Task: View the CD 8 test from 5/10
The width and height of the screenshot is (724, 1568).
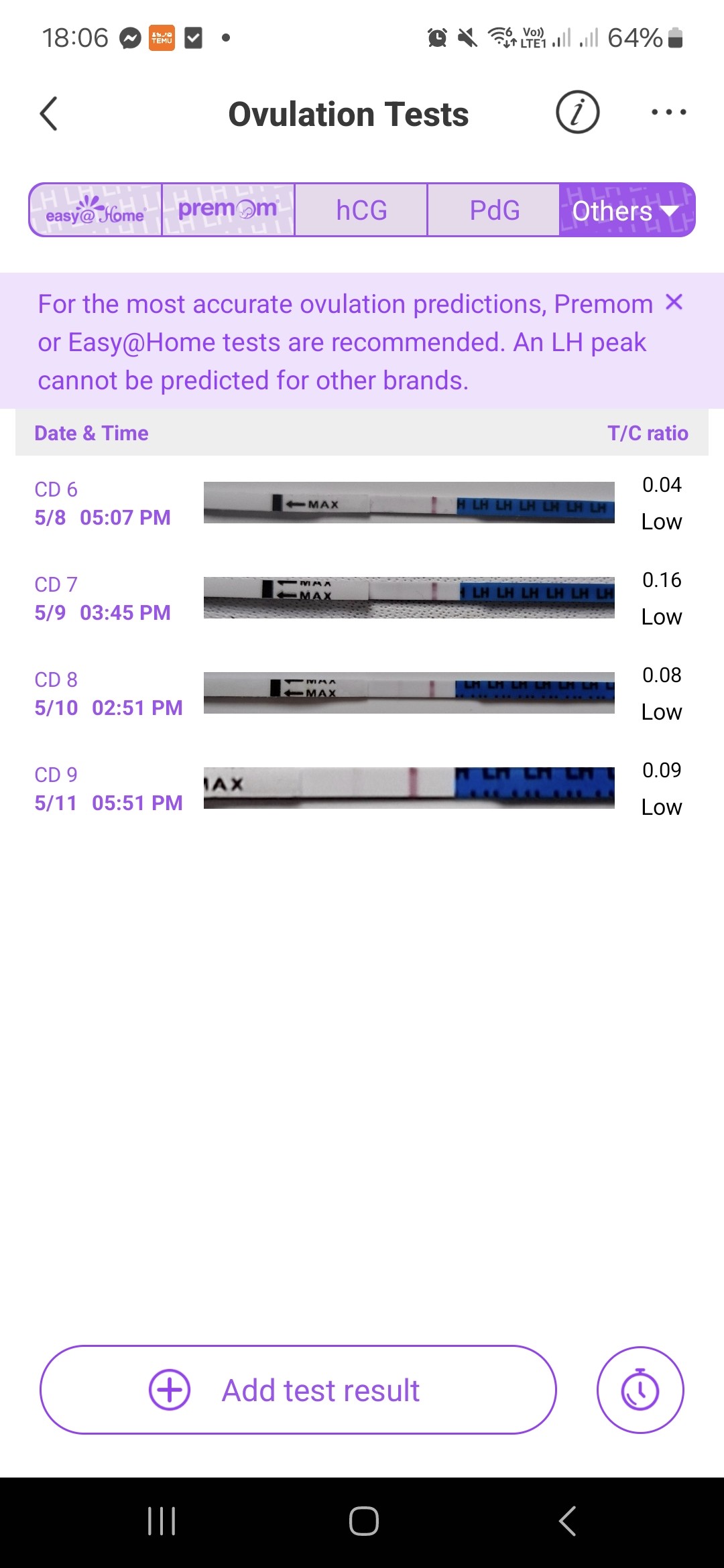Action: click(x=362, y=694)
